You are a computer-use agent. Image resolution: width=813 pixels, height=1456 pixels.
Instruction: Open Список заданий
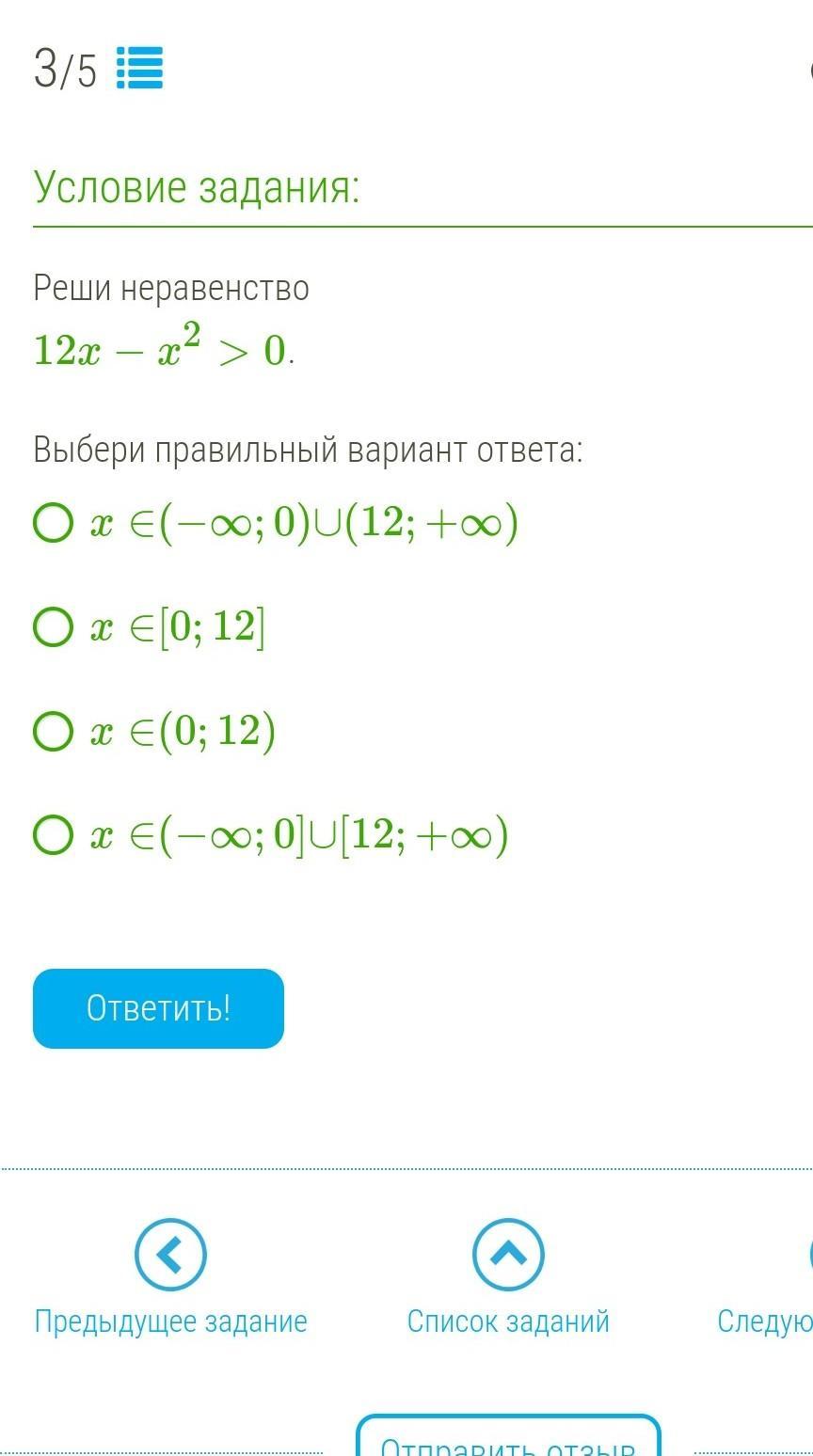point(508,1277)
